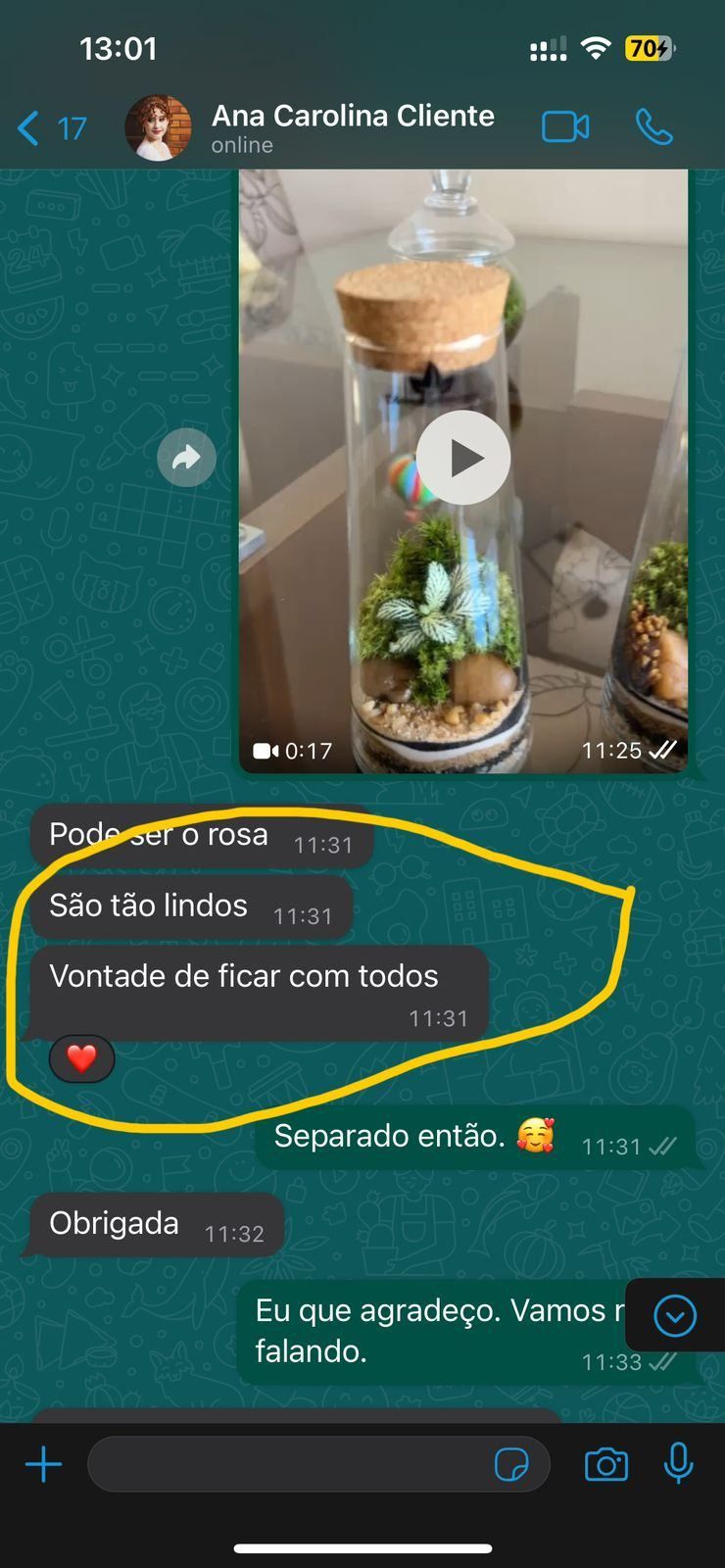Go back to the chats list
Viewport: 725px width, 1568px height.
coord(49,128)
